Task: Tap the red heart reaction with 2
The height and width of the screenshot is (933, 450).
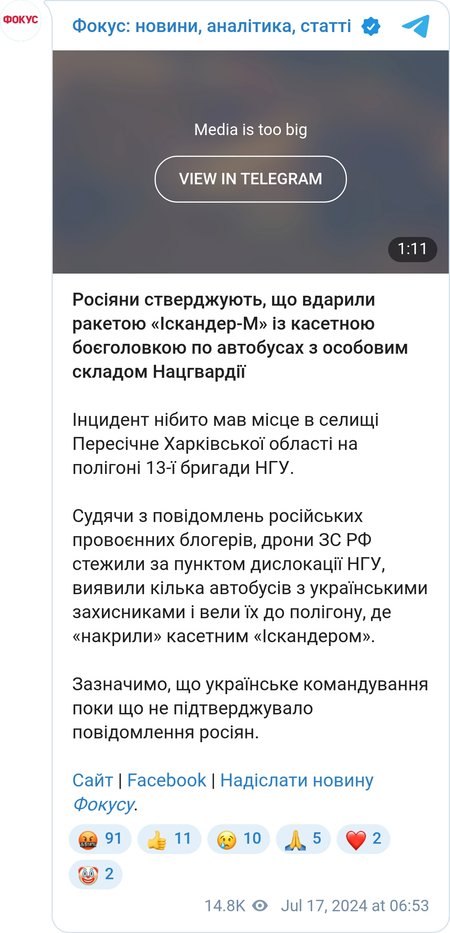Action: click(363, 839)
